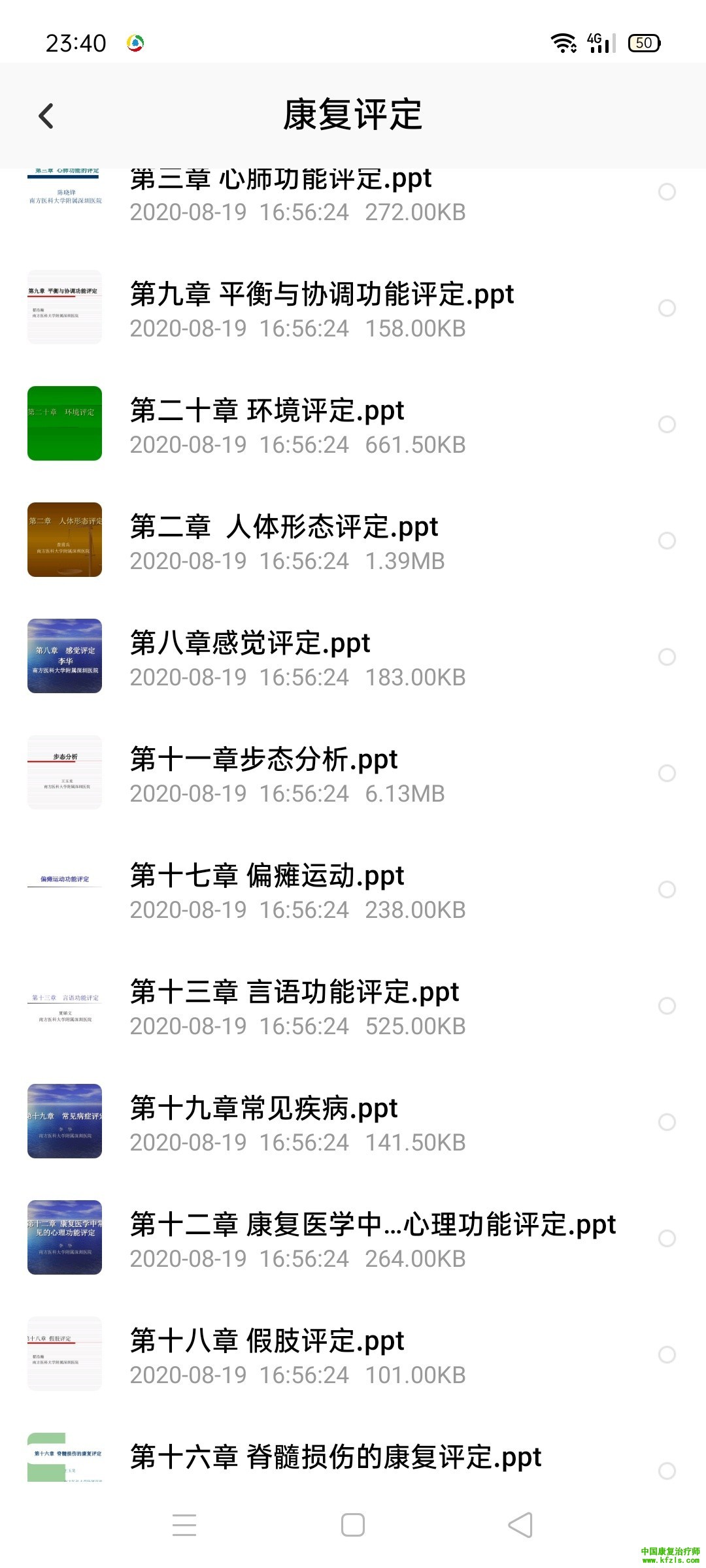Open the system recent apps menu
This screenshot has width=706, height=1568.
[184, 1526]
